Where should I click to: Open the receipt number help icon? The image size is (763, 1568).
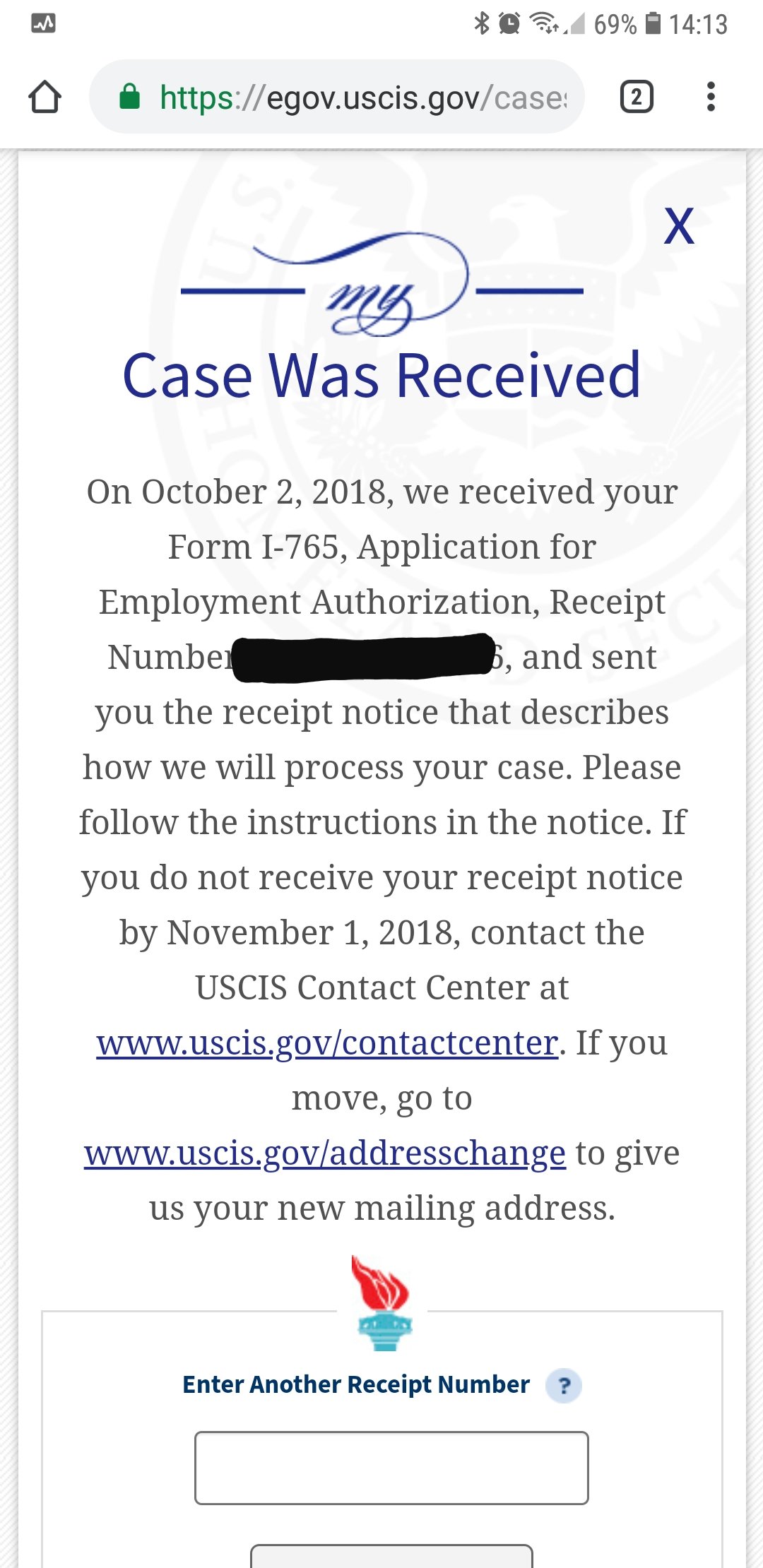(x=564, y=1385)
